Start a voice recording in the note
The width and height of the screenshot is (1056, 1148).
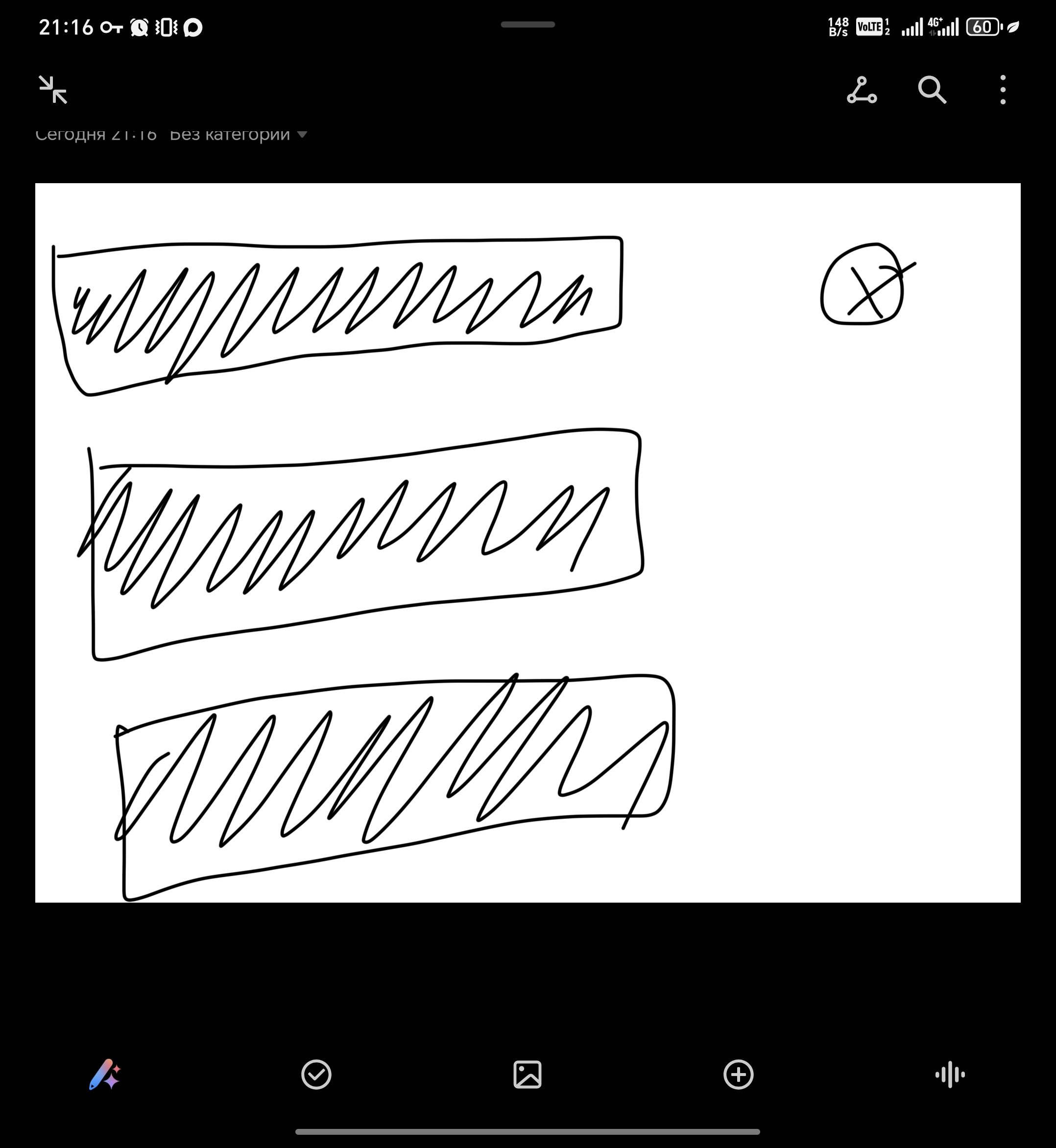(x=950, y=1075)
